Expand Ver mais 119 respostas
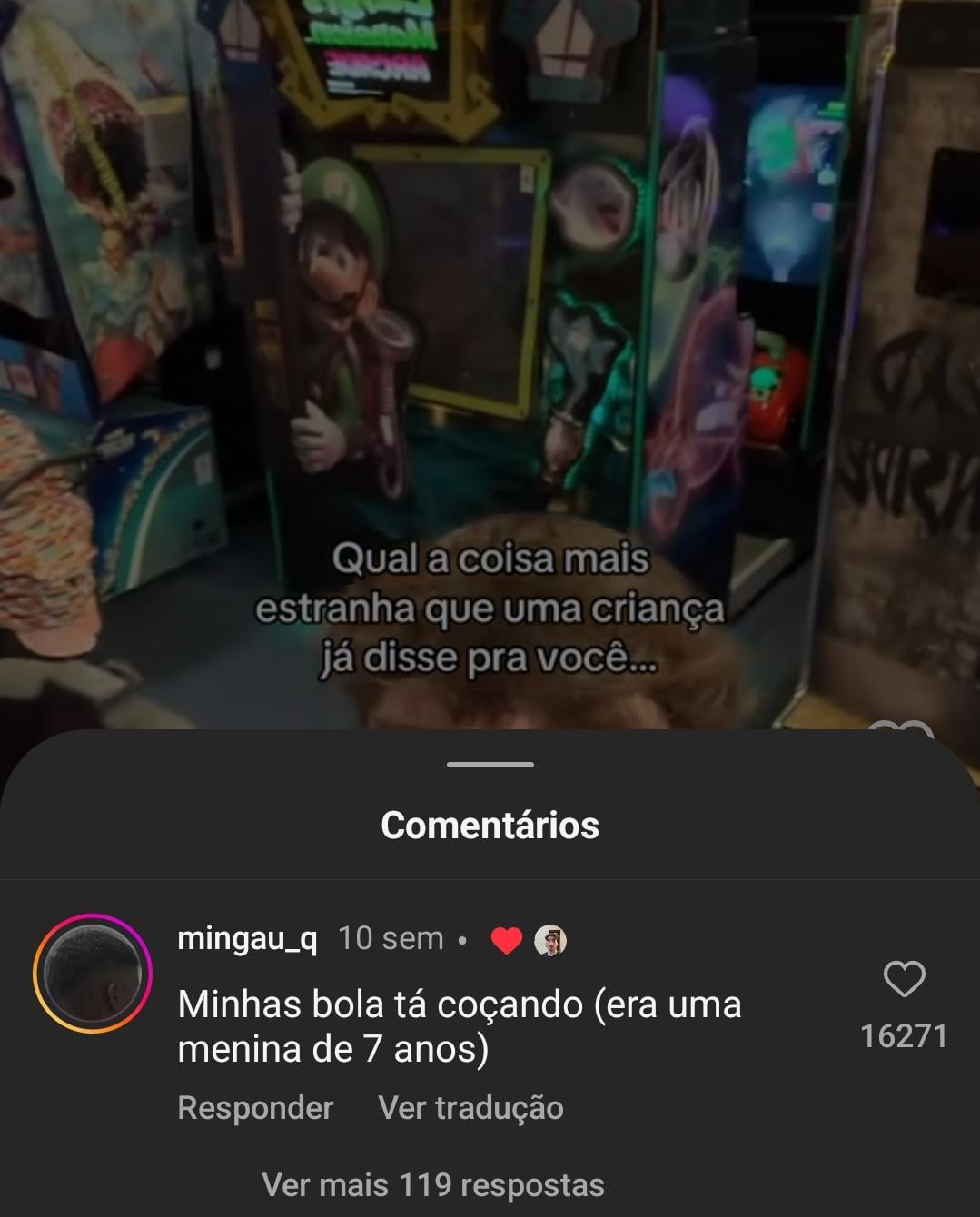The width and height of the screenshot is (980, 1217). coord(433,1185)
